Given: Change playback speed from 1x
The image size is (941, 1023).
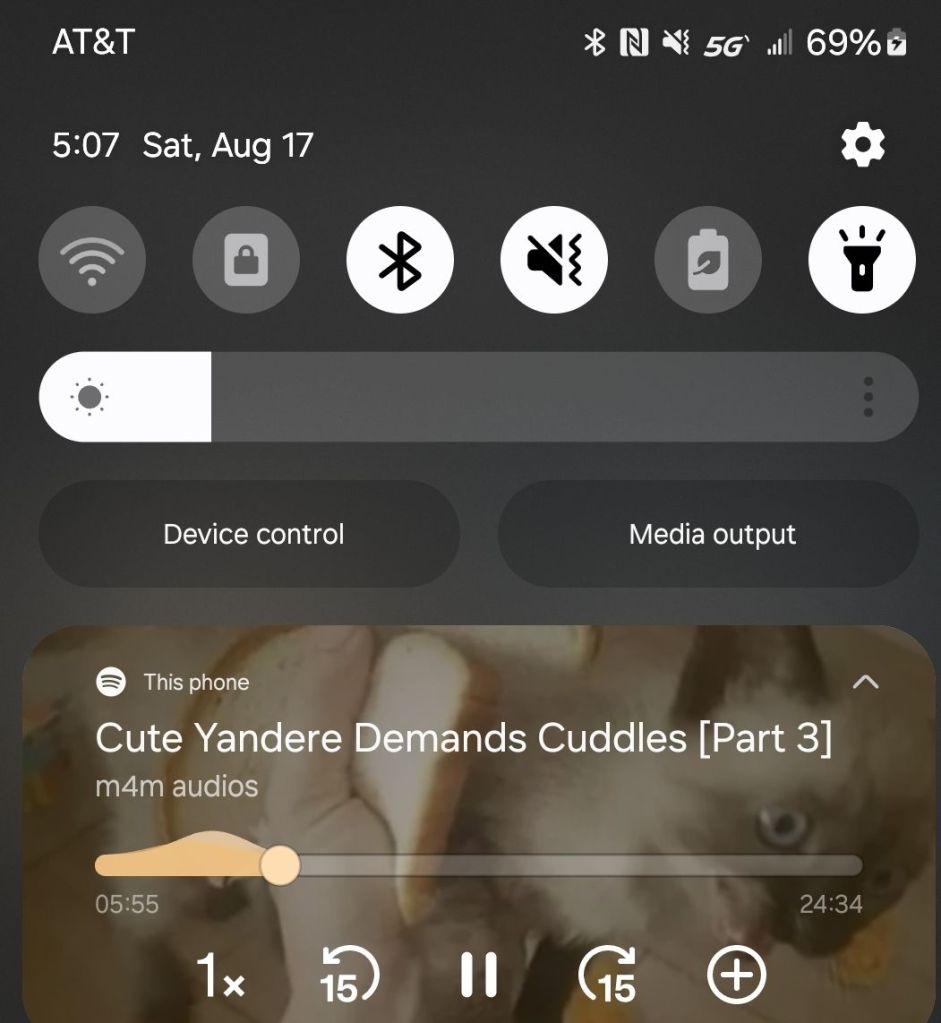Looking at the screenshot, I should [220, 975].
